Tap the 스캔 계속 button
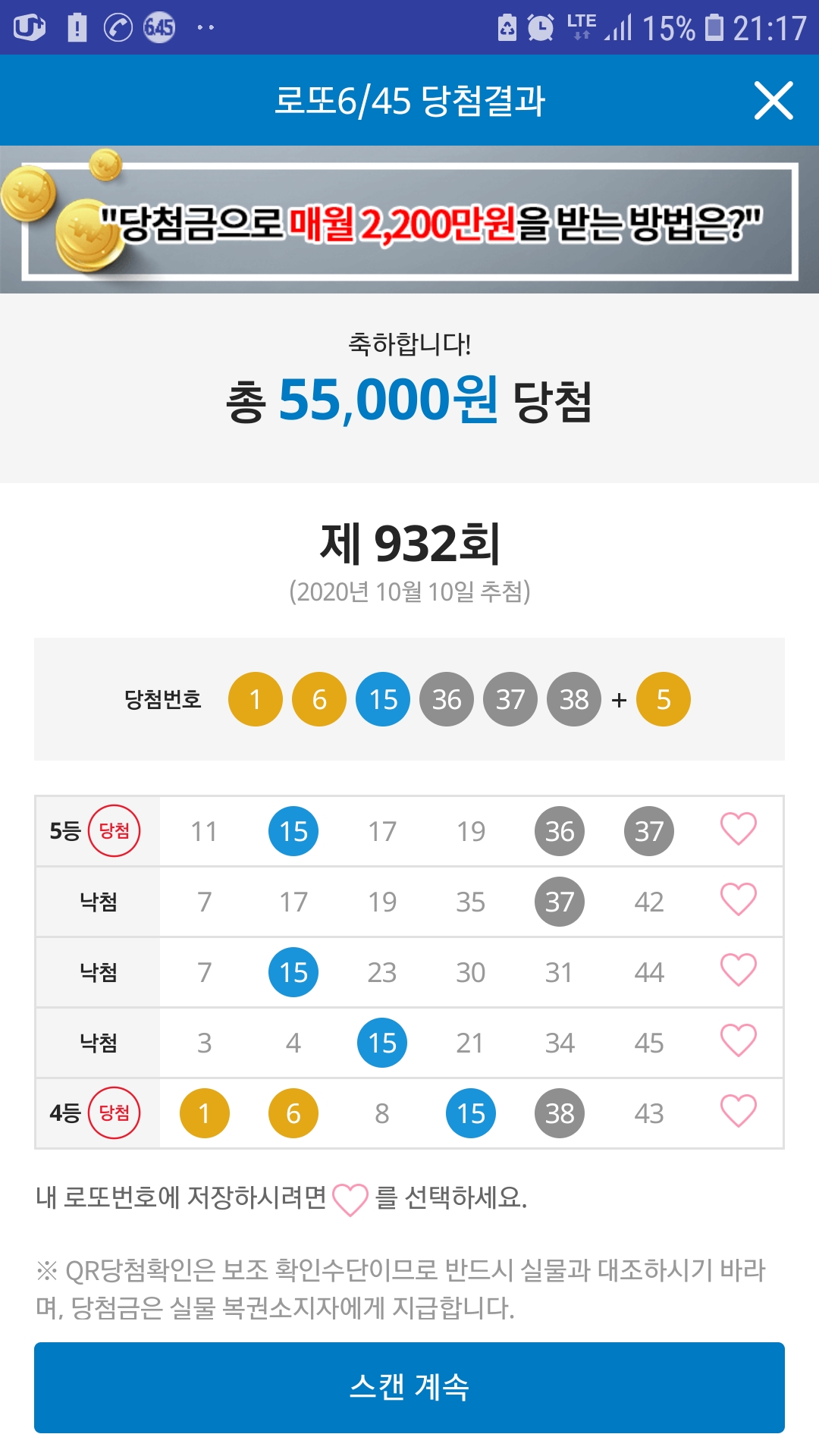 (x=409, y=1387)
